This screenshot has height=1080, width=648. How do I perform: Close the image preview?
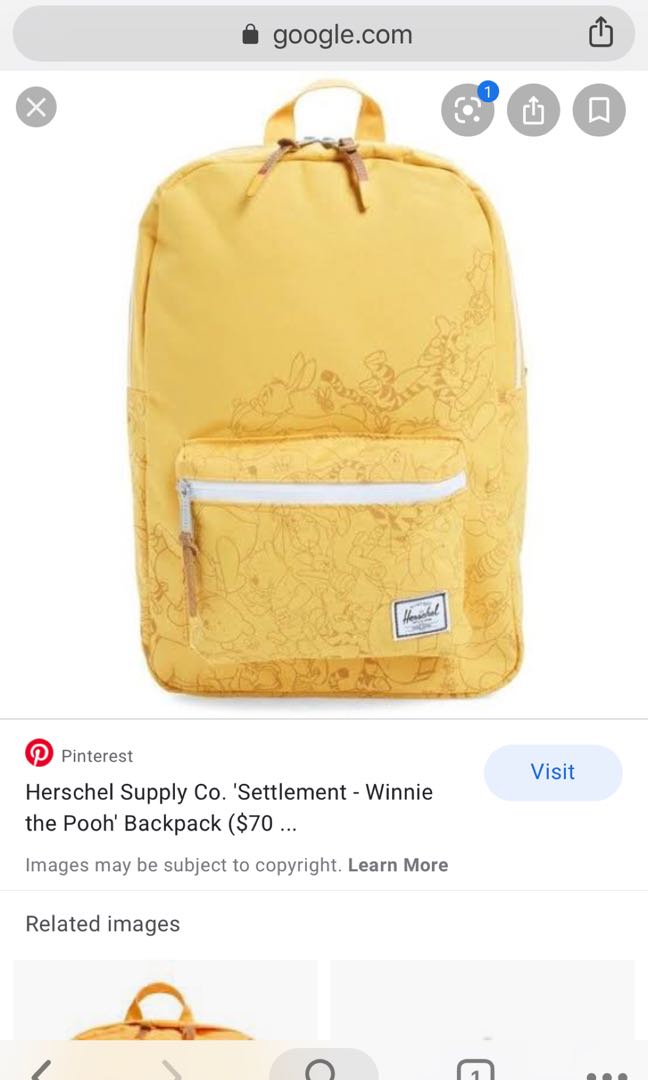click(x=36, y=107)
